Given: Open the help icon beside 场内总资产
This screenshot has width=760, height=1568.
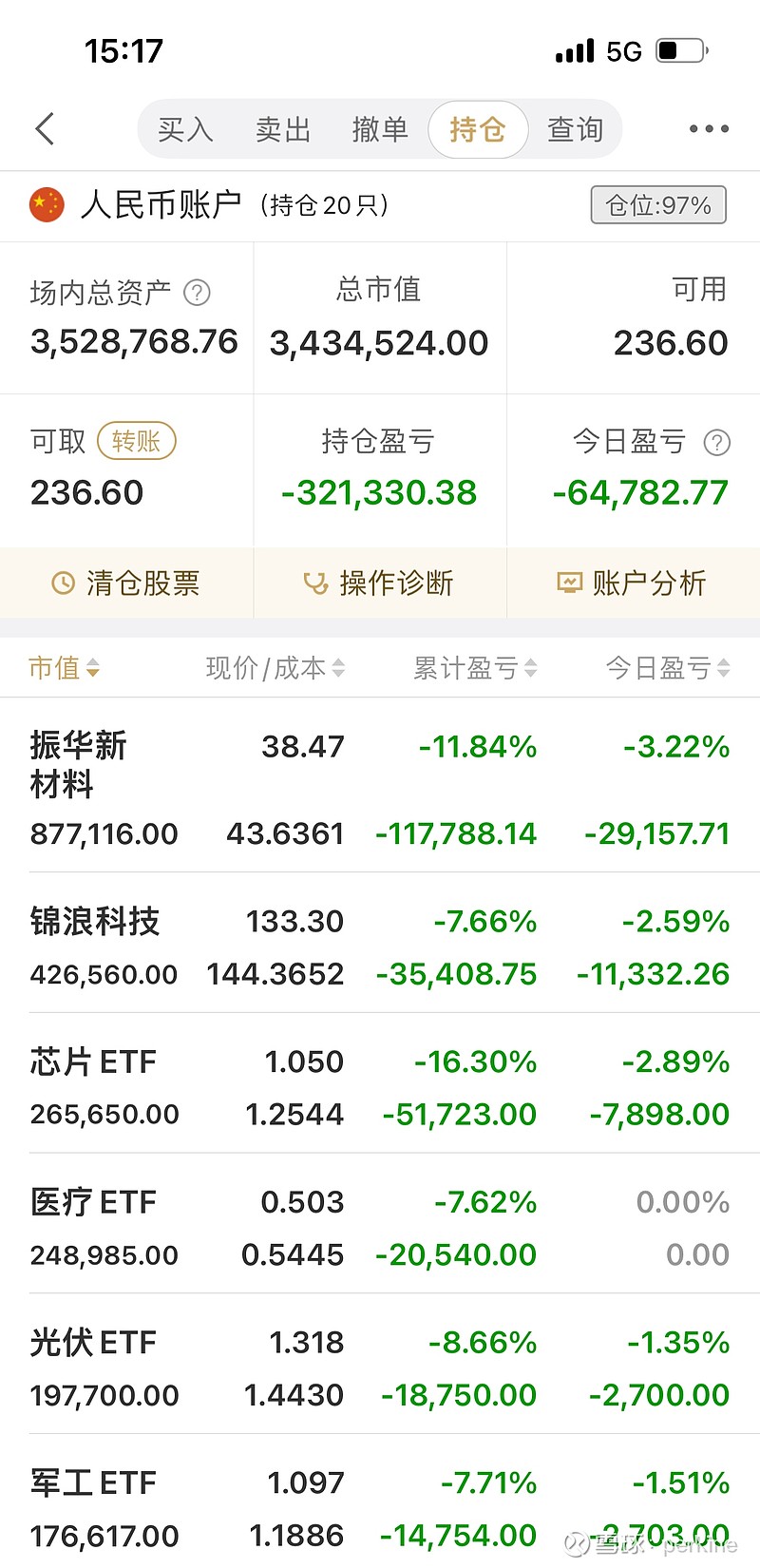Looking at the screenshot, I should tap(197, 294).
